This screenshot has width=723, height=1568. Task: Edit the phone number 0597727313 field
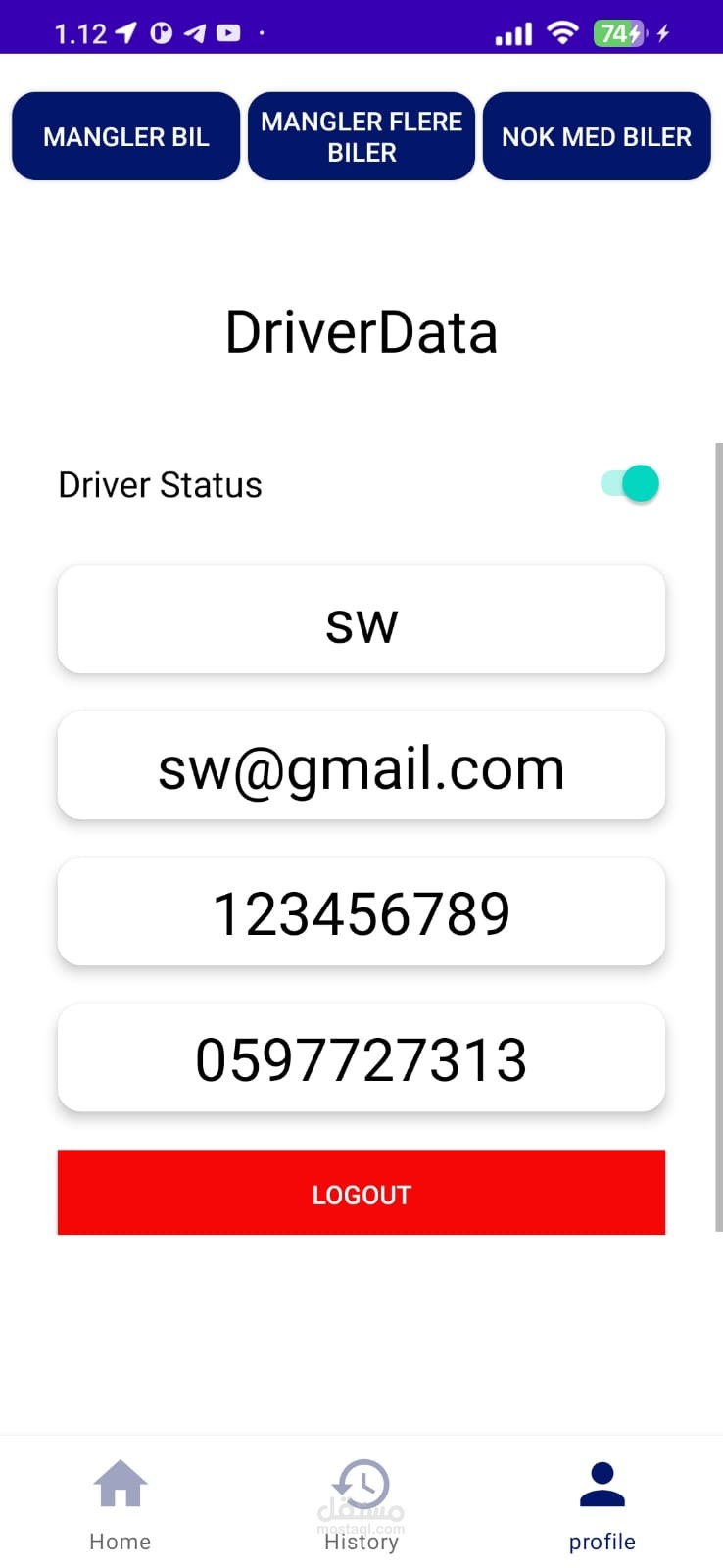(x=361, y=1058)
